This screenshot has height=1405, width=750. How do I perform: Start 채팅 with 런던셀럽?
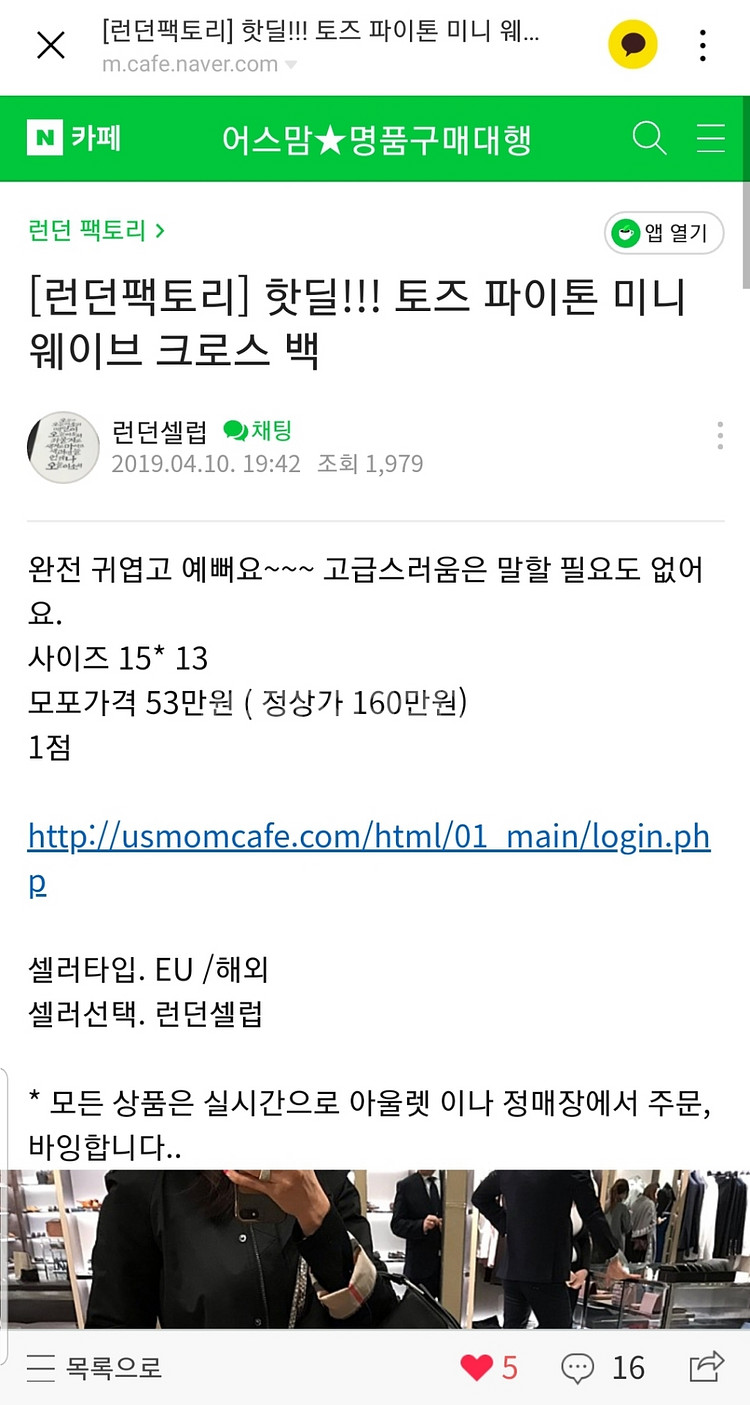[x=258, y=431]
